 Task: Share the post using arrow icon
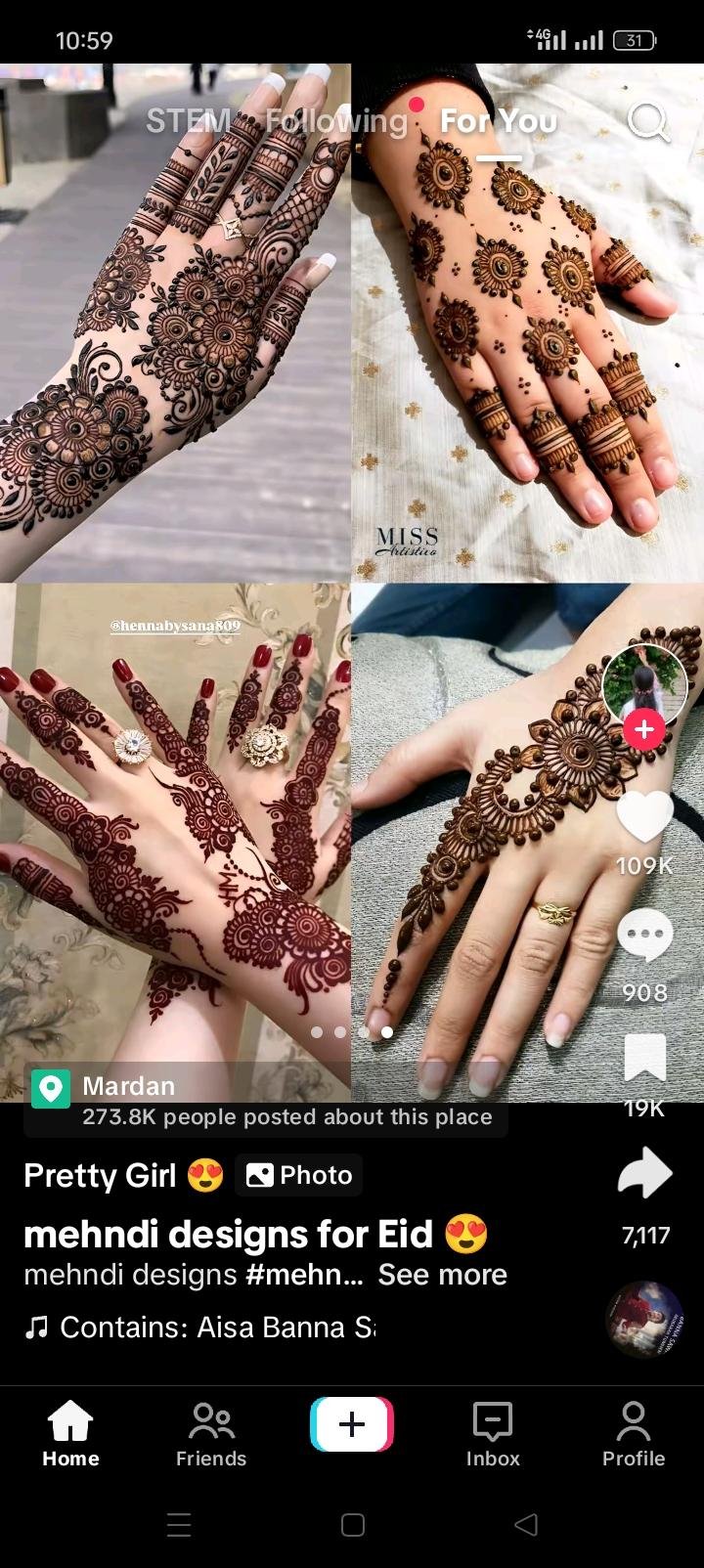tap(644, 1175)
